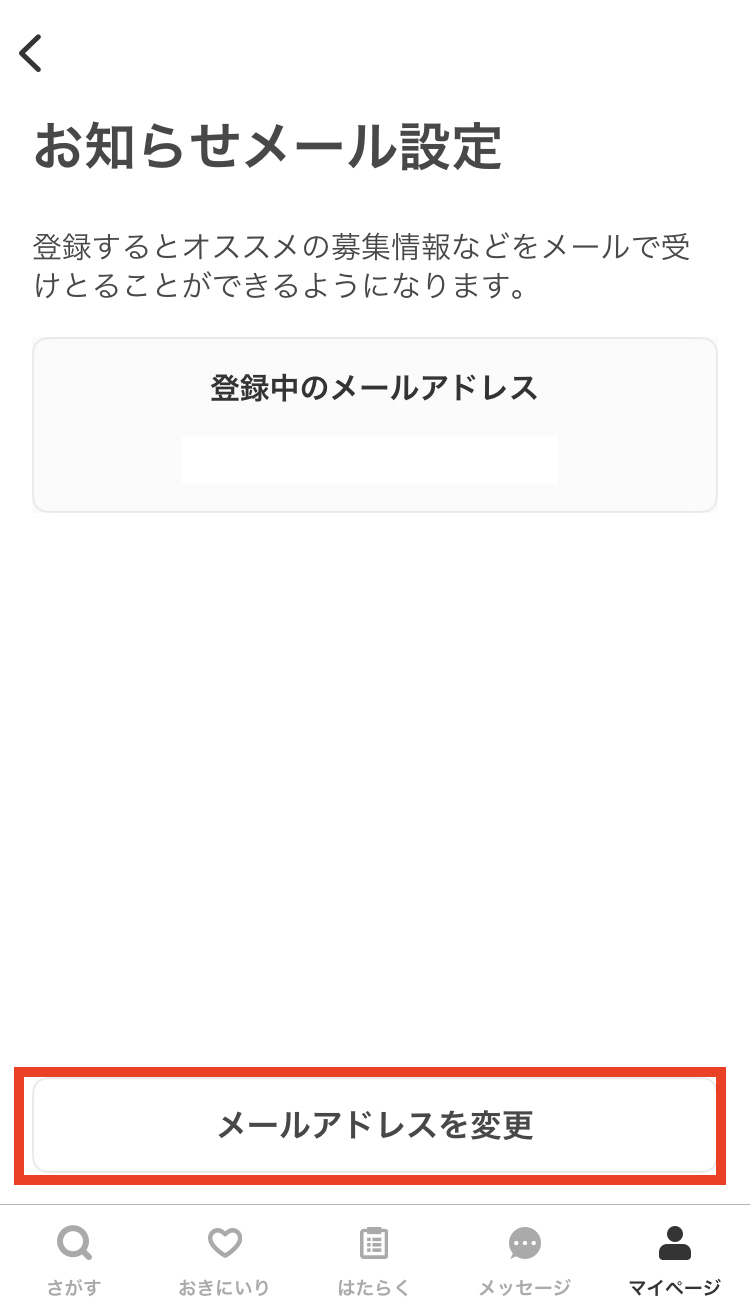Viewport: 750px width, 1303px height.
Task: Go back using the top-left arrow
Action: [31, 53]
